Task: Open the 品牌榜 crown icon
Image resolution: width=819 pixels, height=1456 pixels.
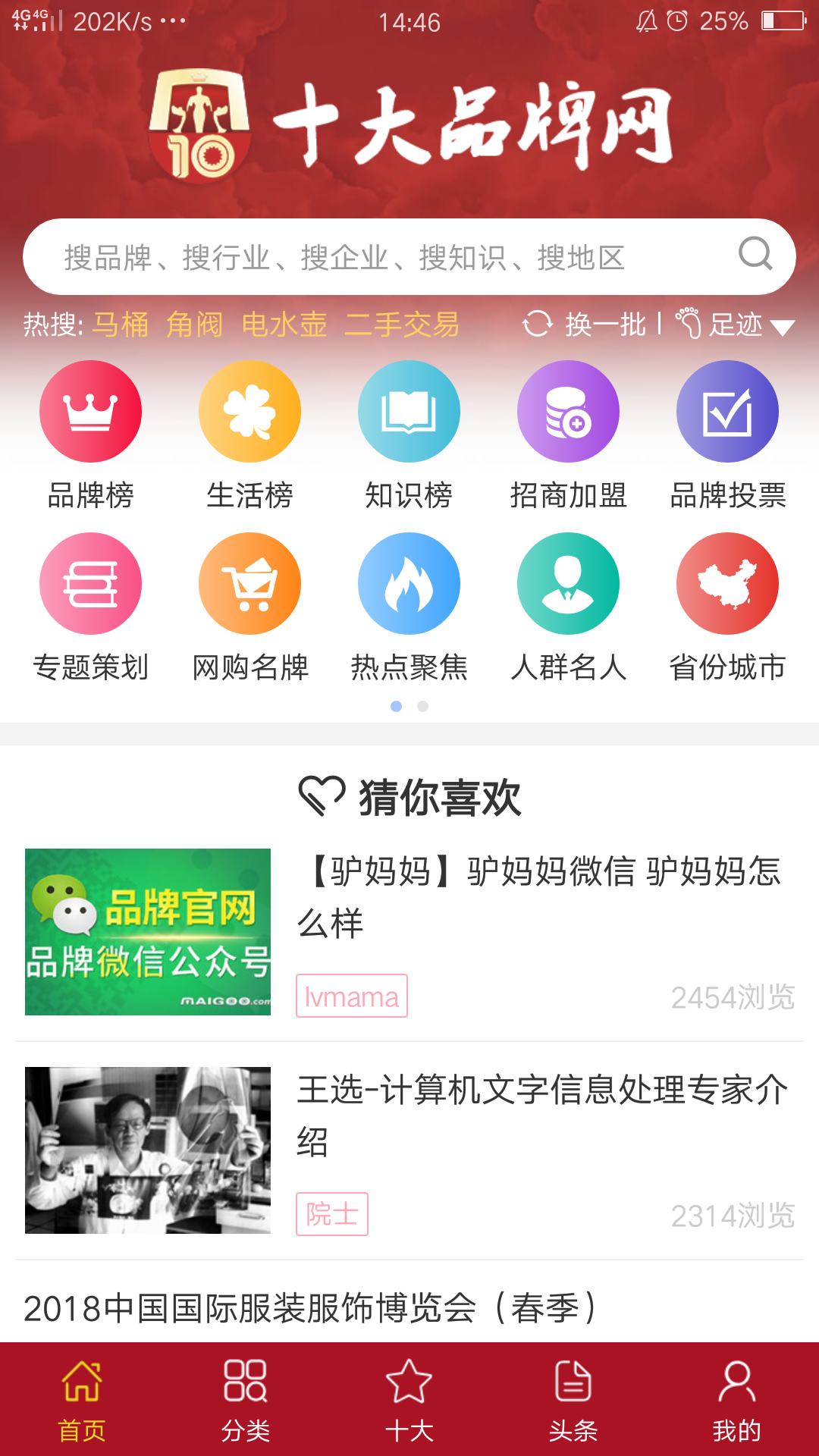Action: coord(89,410)
